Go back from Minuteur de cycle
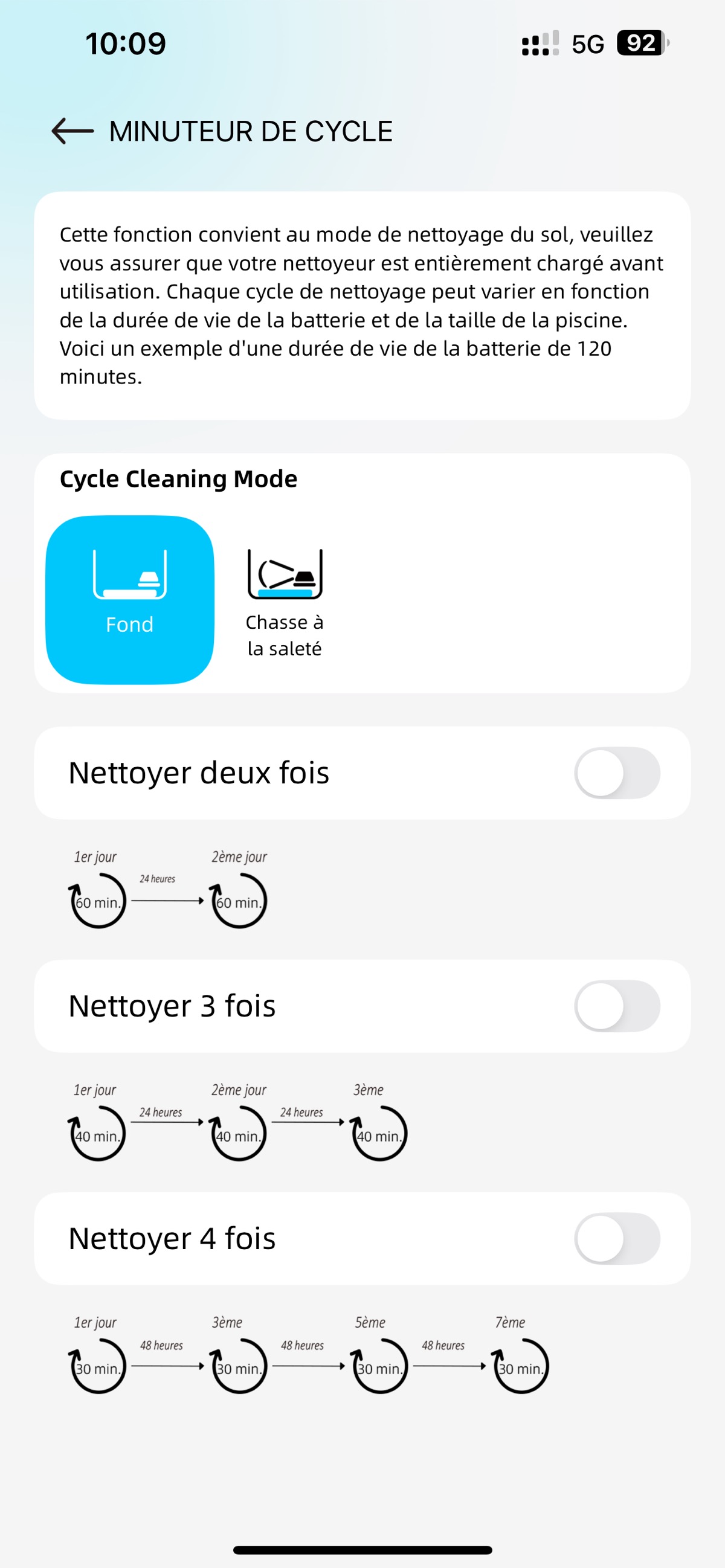725x1568 pixels. tap(72, 131)
